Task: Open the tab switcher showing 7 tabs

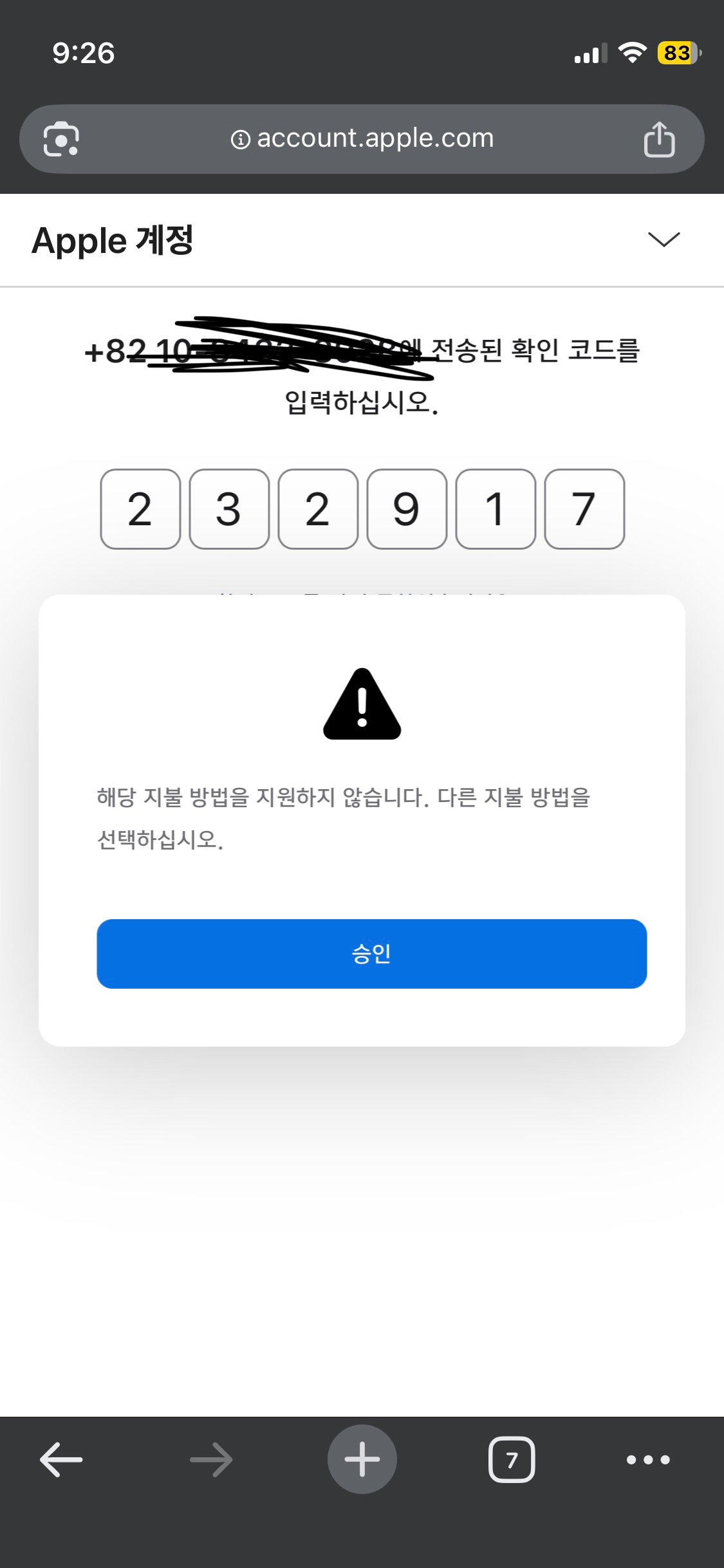Action: pyautogui.click(x=512, y=1459)
